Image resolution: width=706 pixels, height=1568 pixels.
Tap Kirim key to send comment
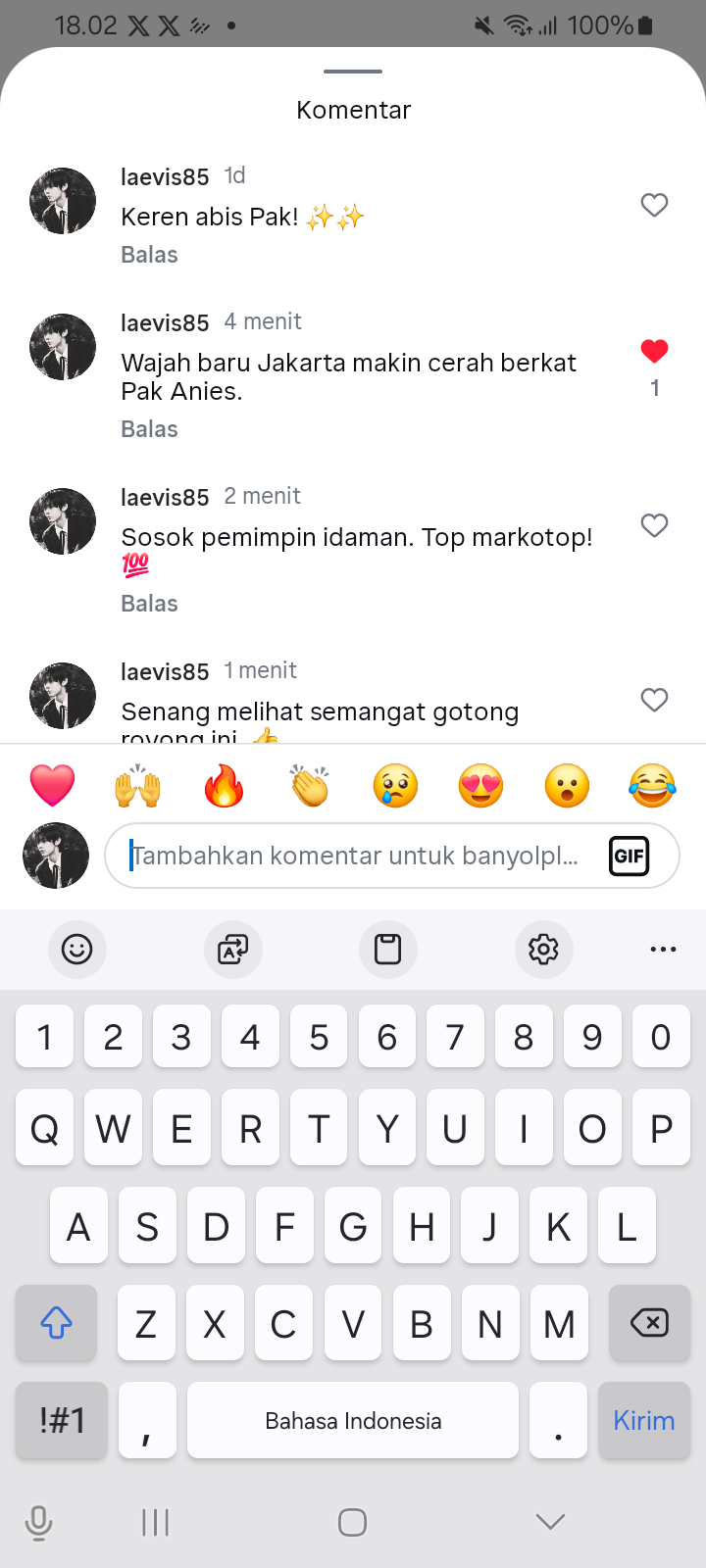643,1420
